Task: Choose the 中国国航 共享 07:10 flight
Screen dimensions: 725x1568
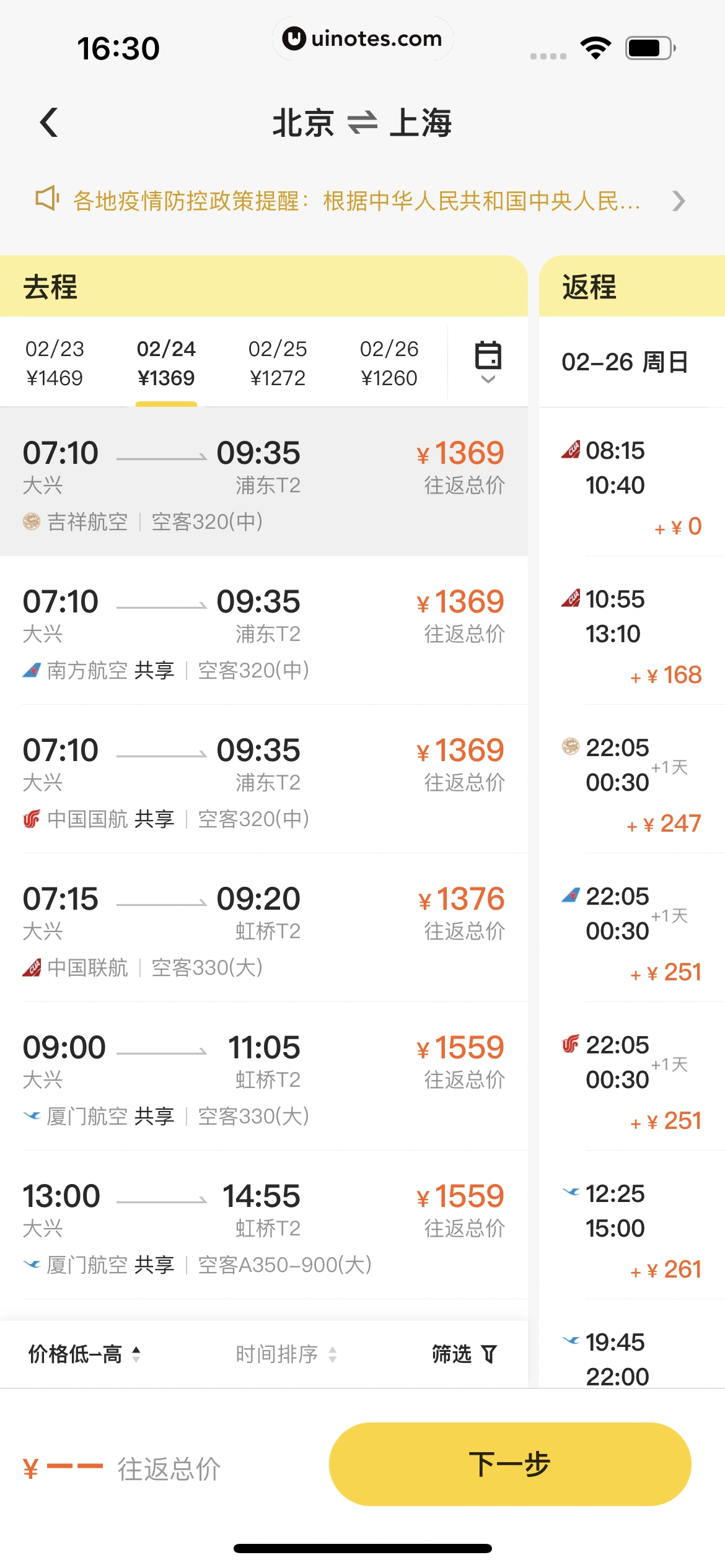Action: 263,779
